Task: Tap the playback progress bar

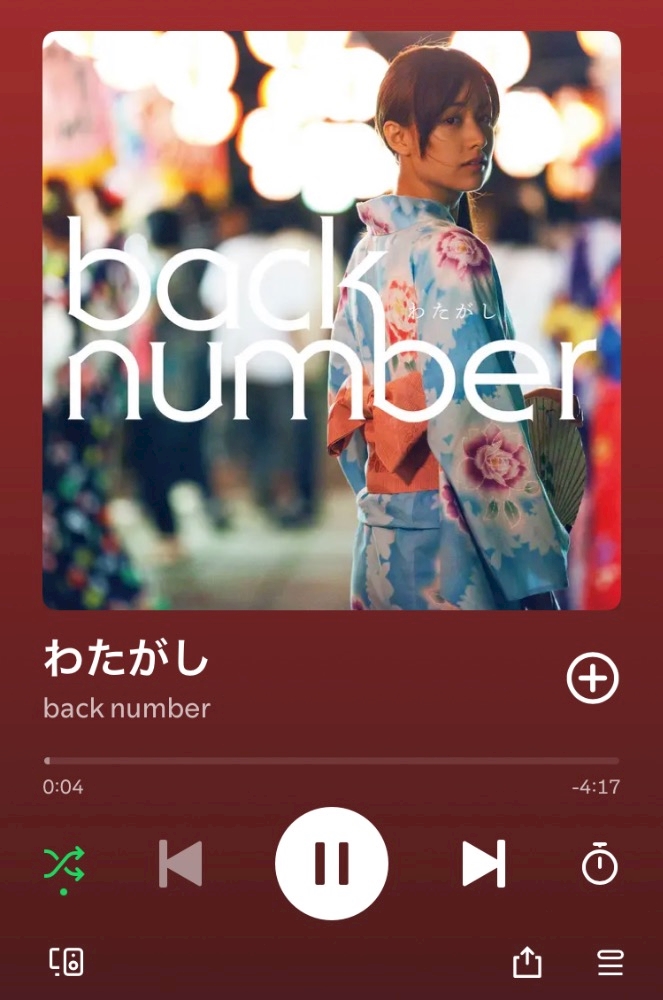Action: coord(331,761)
